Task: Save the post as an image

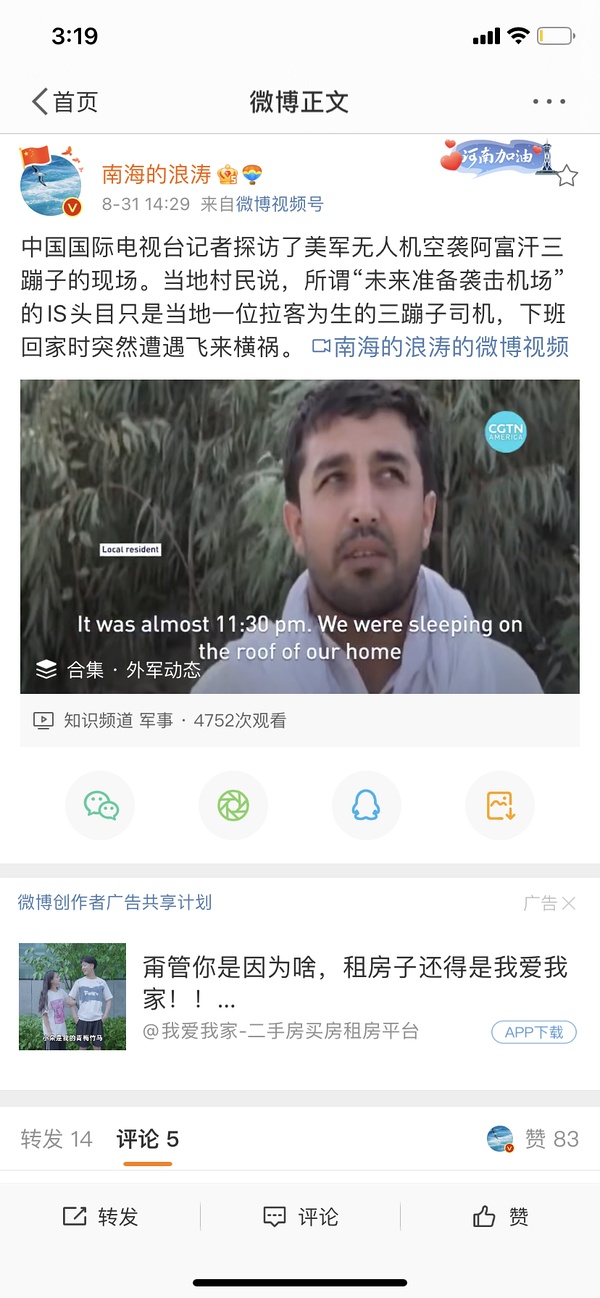Action: [499, 806]
